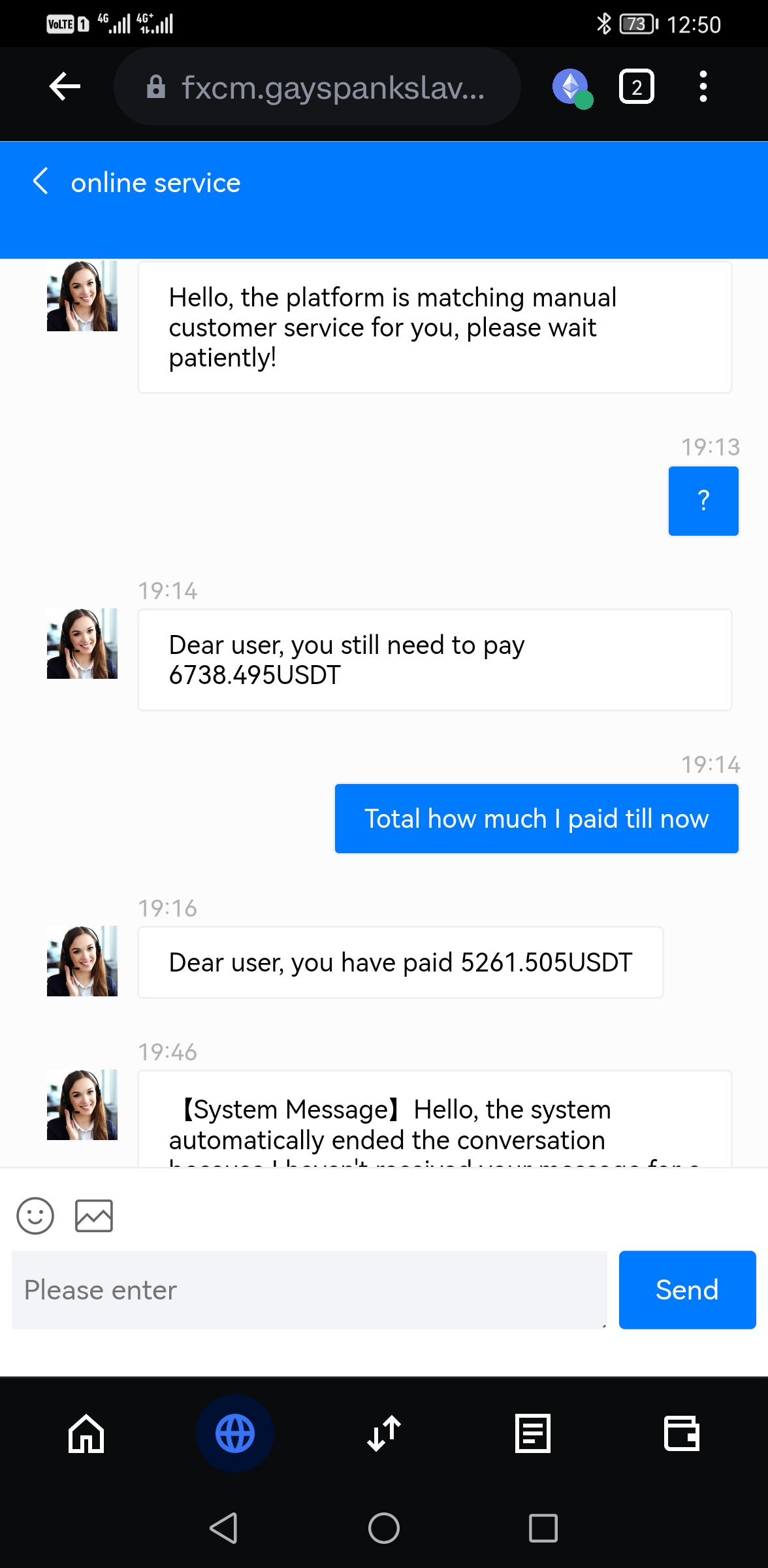
Task: Open the emoji picker
Action: 35,1215
